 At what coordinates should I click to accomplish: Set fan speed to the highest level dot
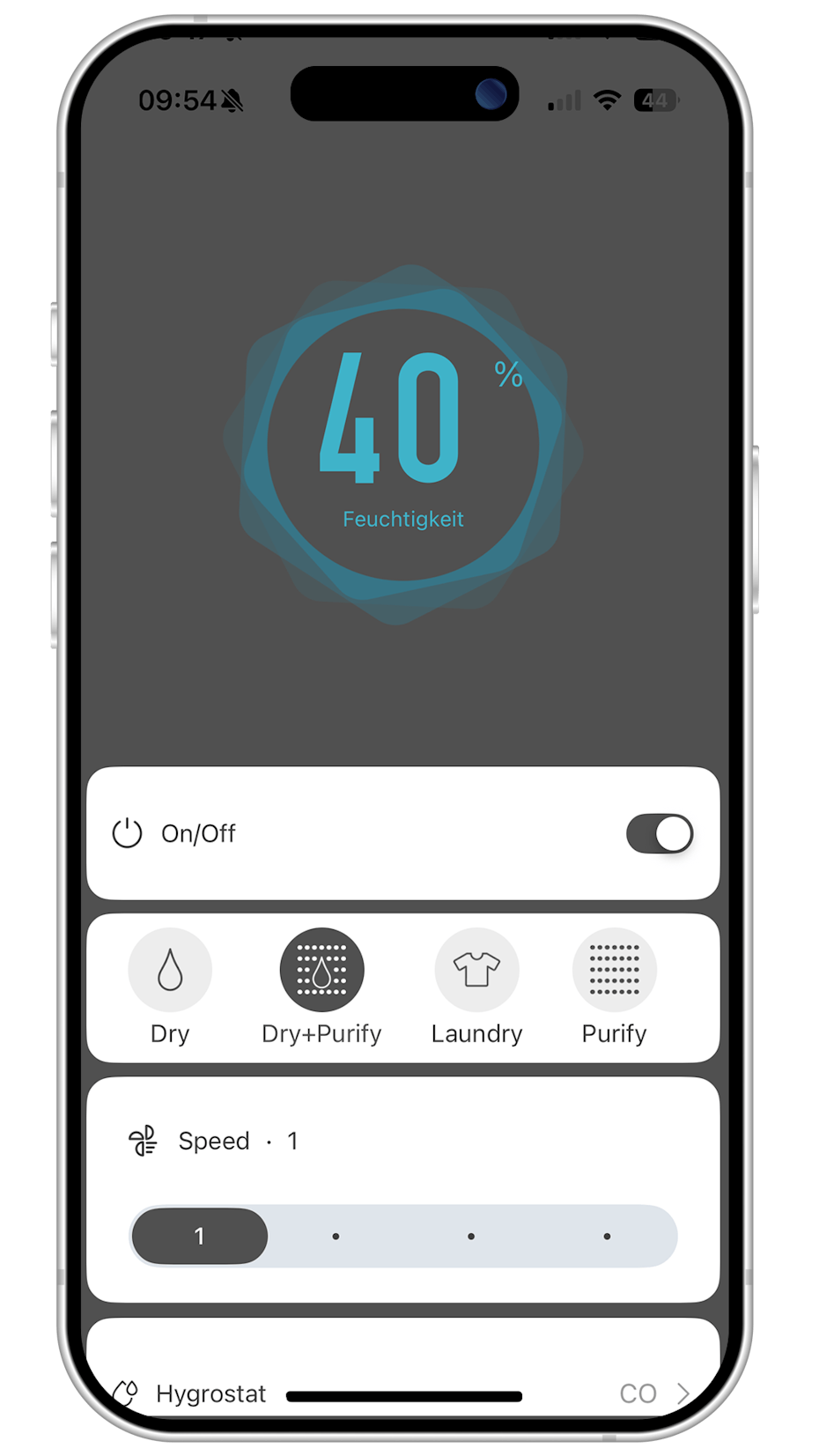[607, 1236]
